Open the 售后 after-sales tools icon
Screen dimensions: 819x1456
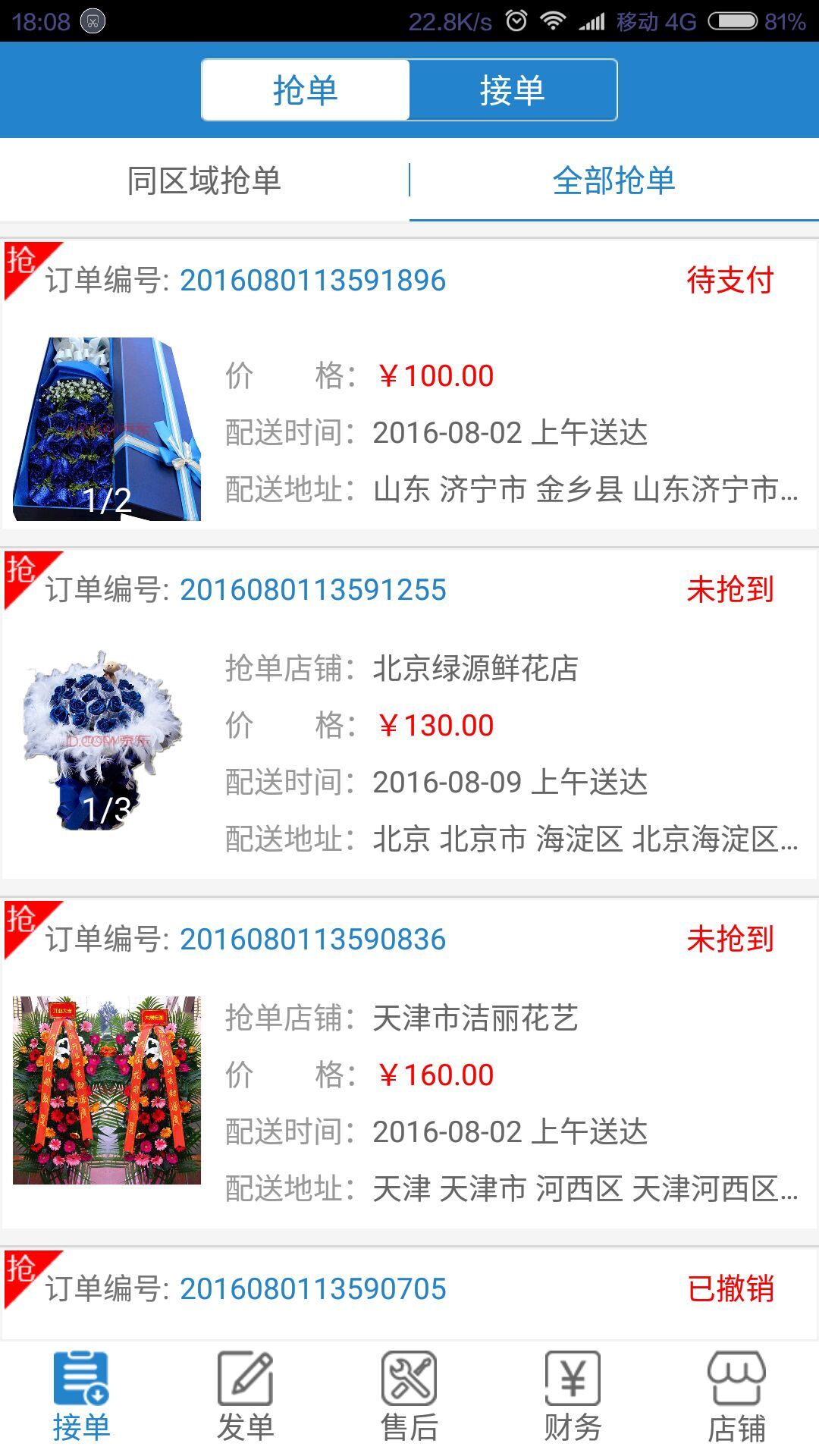coord(409,1399)
